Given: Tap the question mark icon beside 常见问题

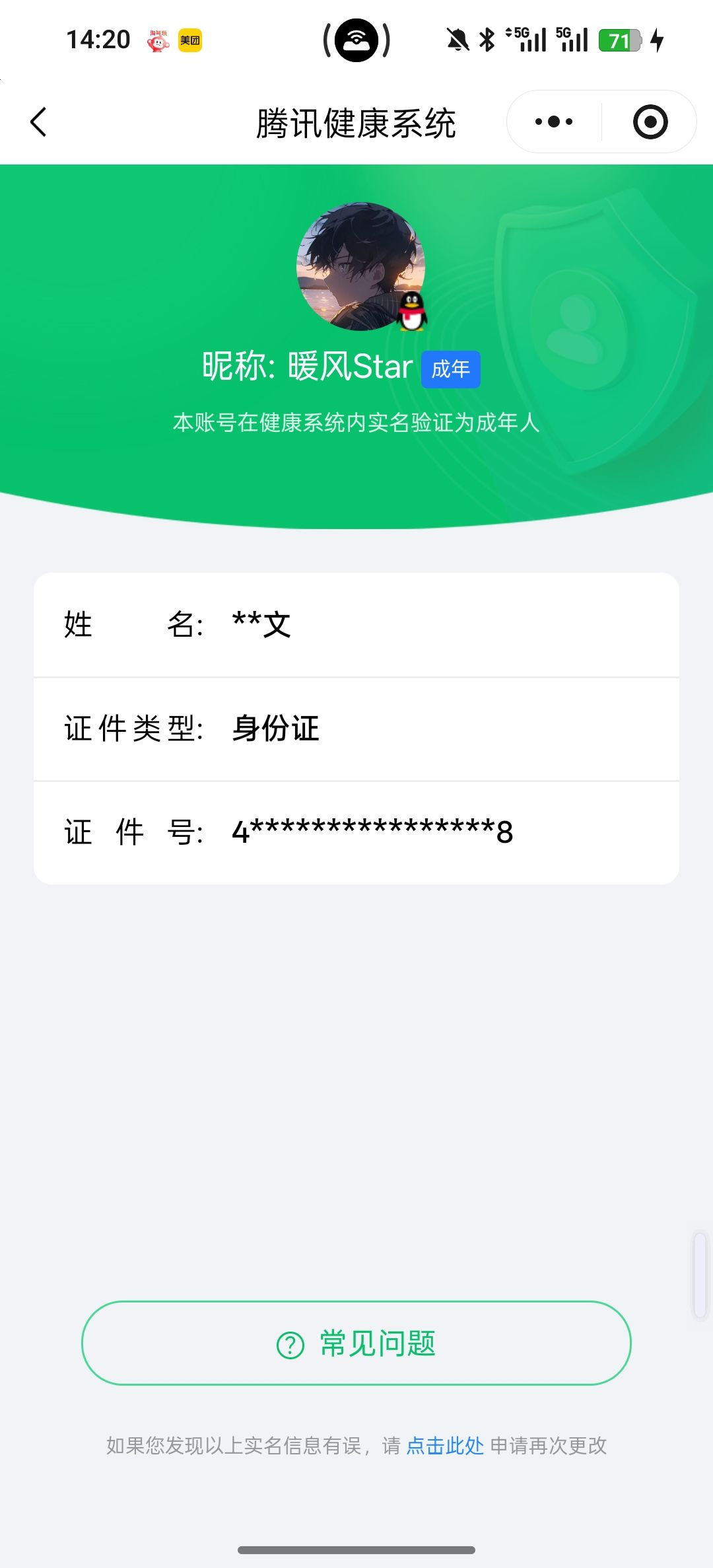Looking at the screenshot, I should coord(287,1344).
